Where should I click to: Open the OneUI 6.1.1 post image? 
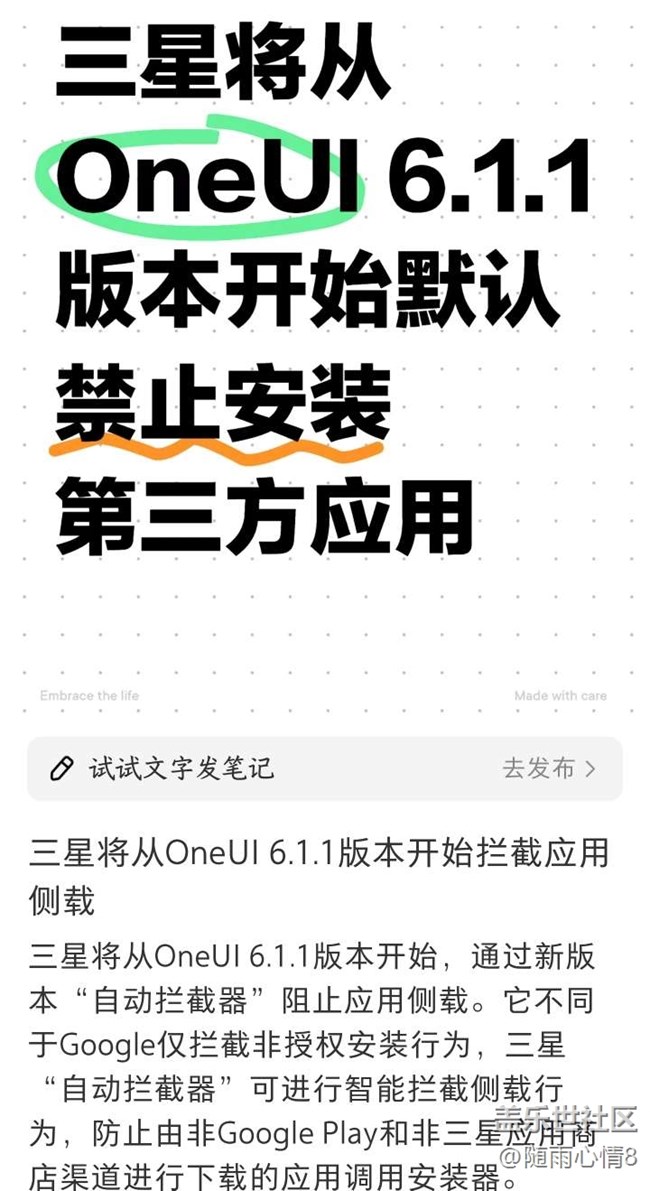click(325, 350)
